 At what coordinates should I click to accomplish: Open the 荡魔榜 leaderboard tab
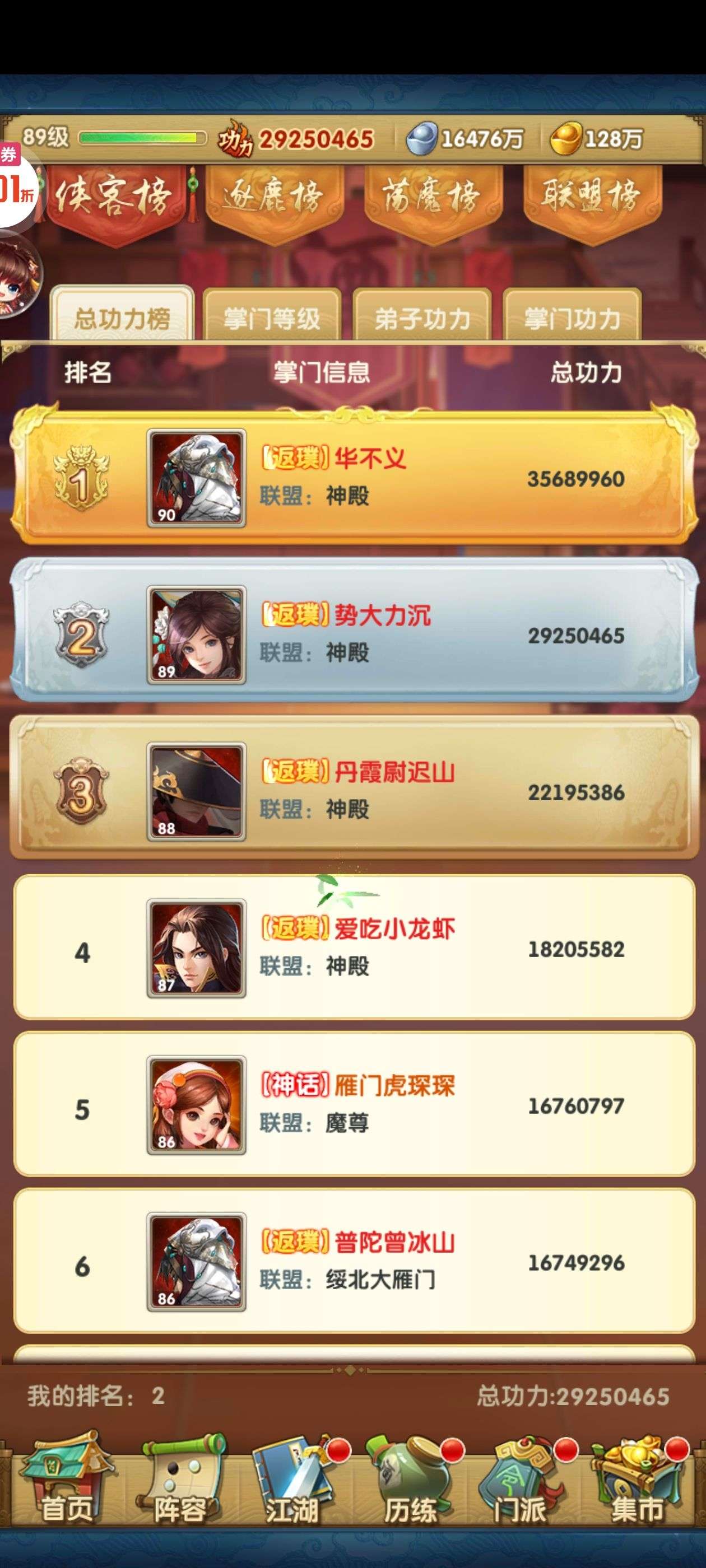click(433, 201)
